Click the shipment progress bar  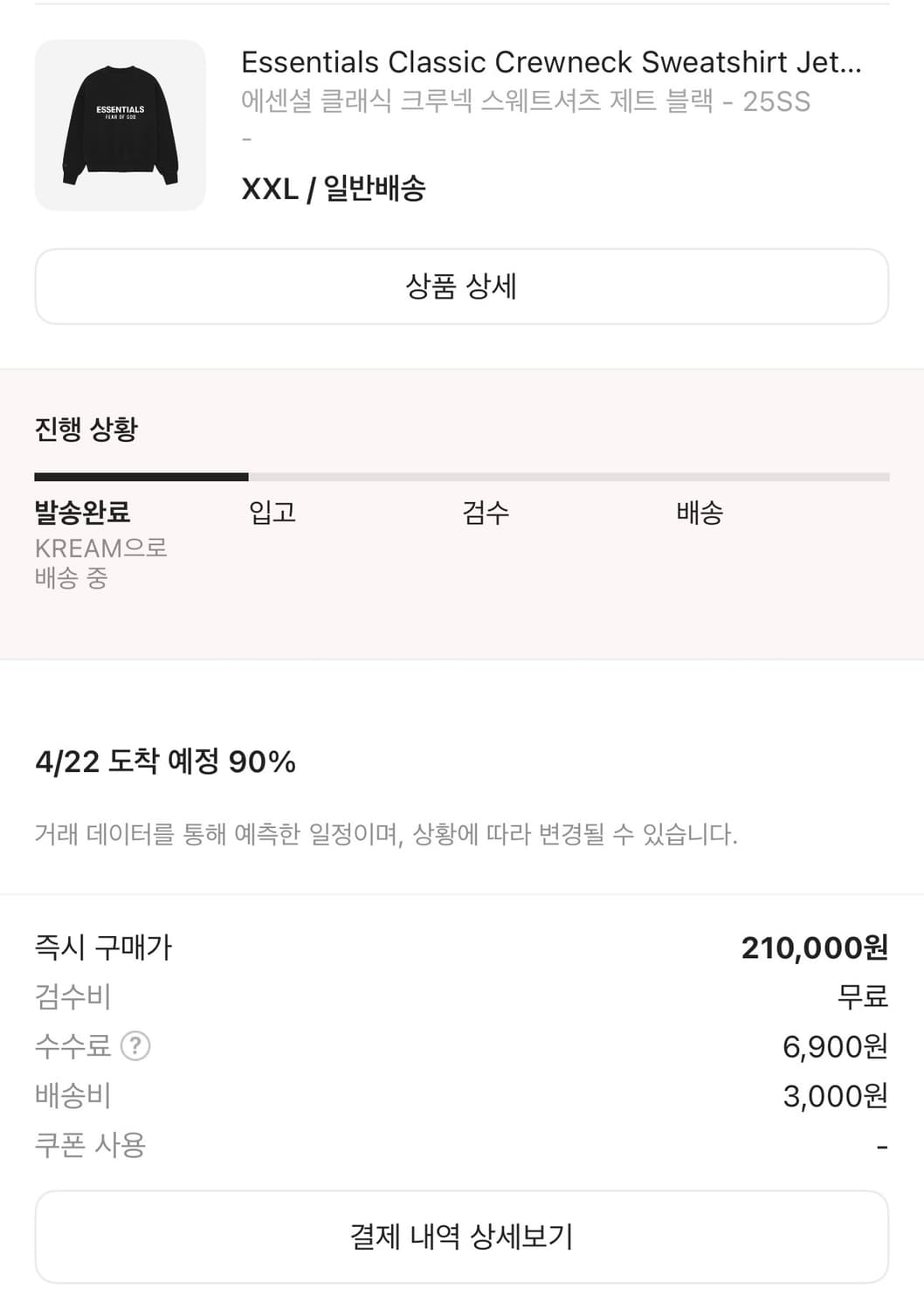(x=462, y=476)
